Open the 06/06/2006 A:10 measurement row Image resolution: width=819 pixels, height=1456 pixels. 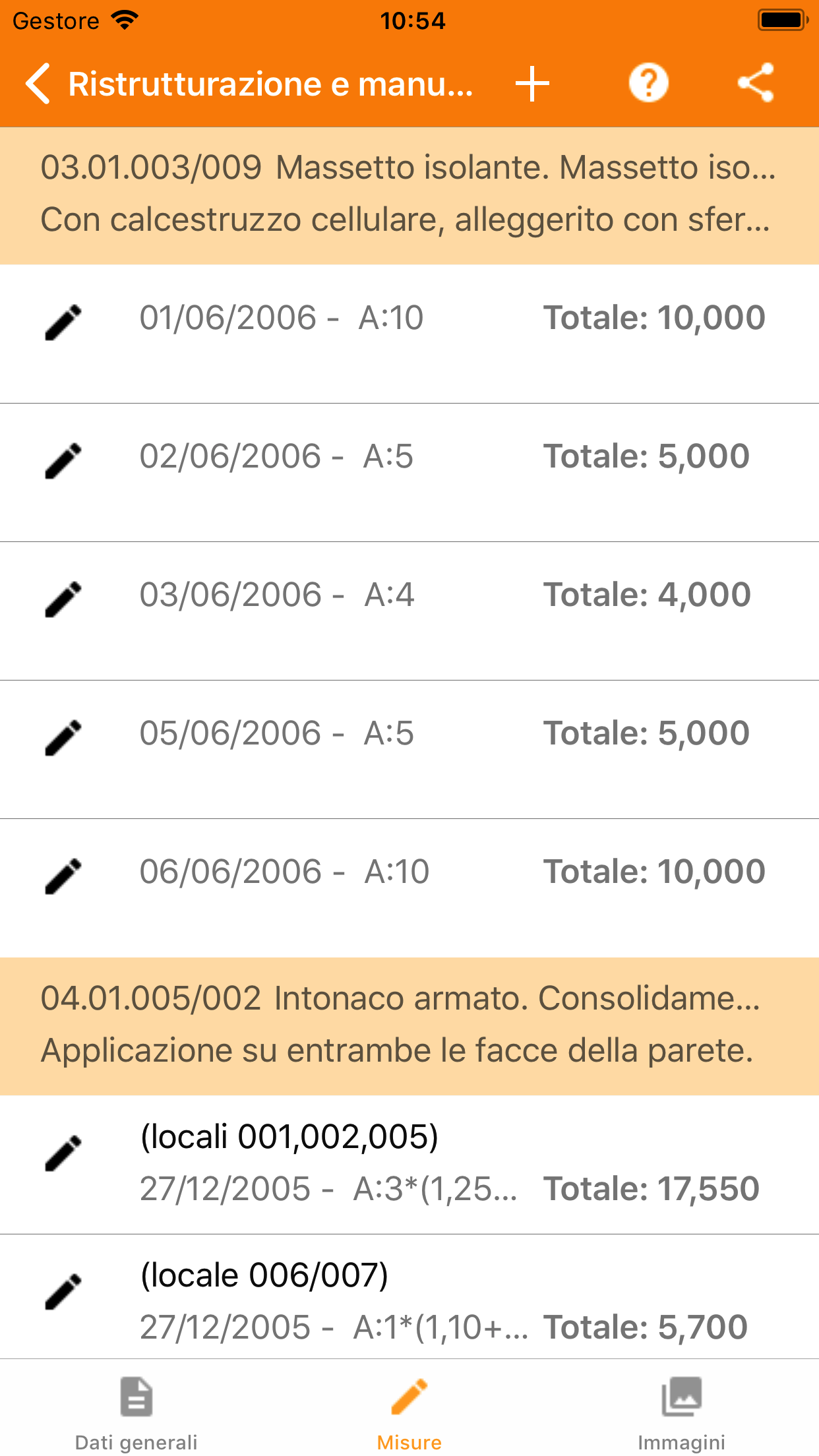click(x=409, y=888)
